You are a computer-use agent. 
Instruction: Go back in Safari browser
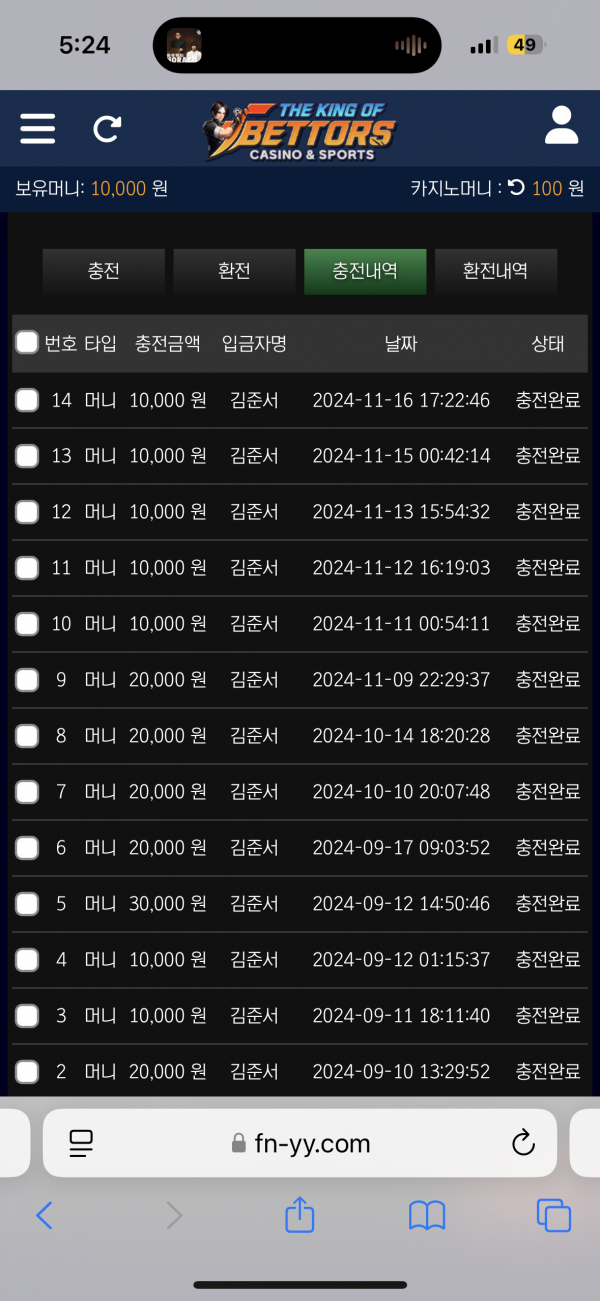[44, 1215]
